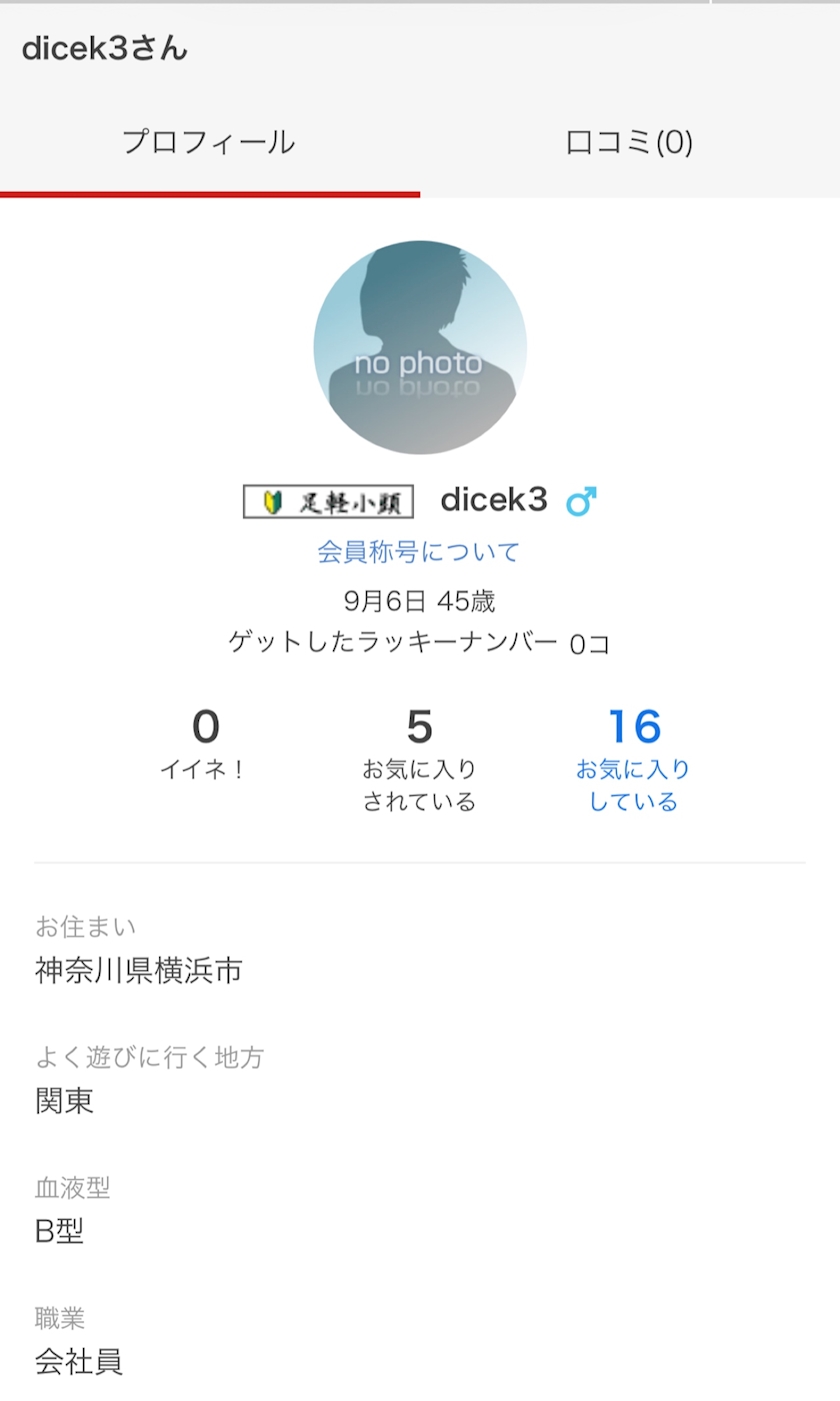Open the 会員称号について link
This screenshot has height=1401, width=840.
419,552
